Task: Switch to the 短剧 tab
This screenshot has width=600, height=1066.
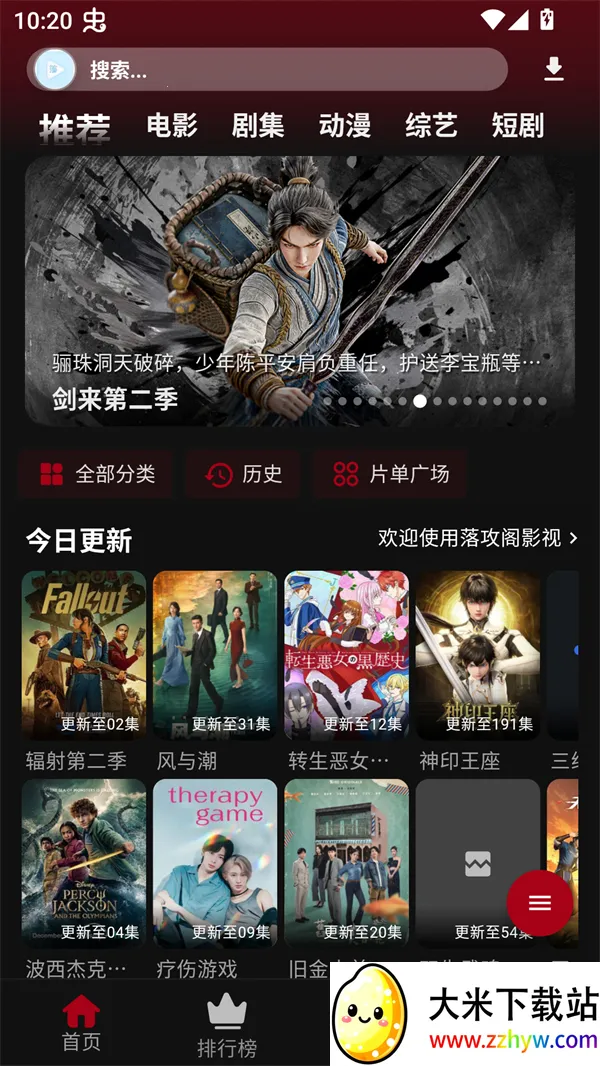Action: coord(518,126)
